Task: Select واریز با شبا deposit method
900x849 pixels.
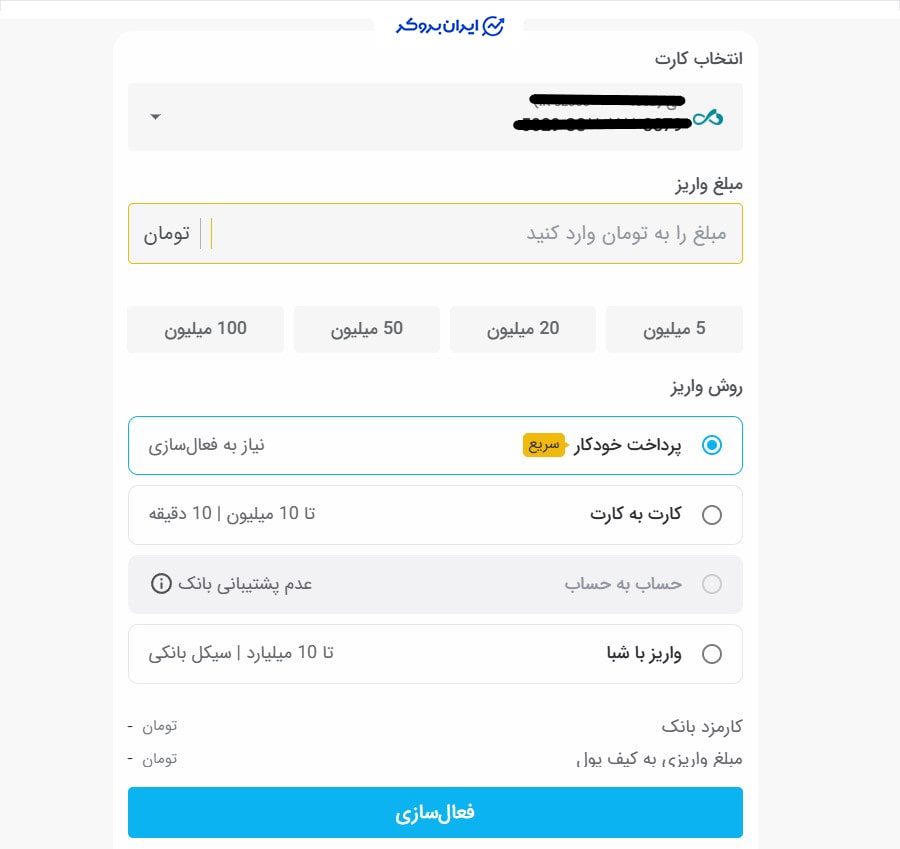Action: point(711,654)
